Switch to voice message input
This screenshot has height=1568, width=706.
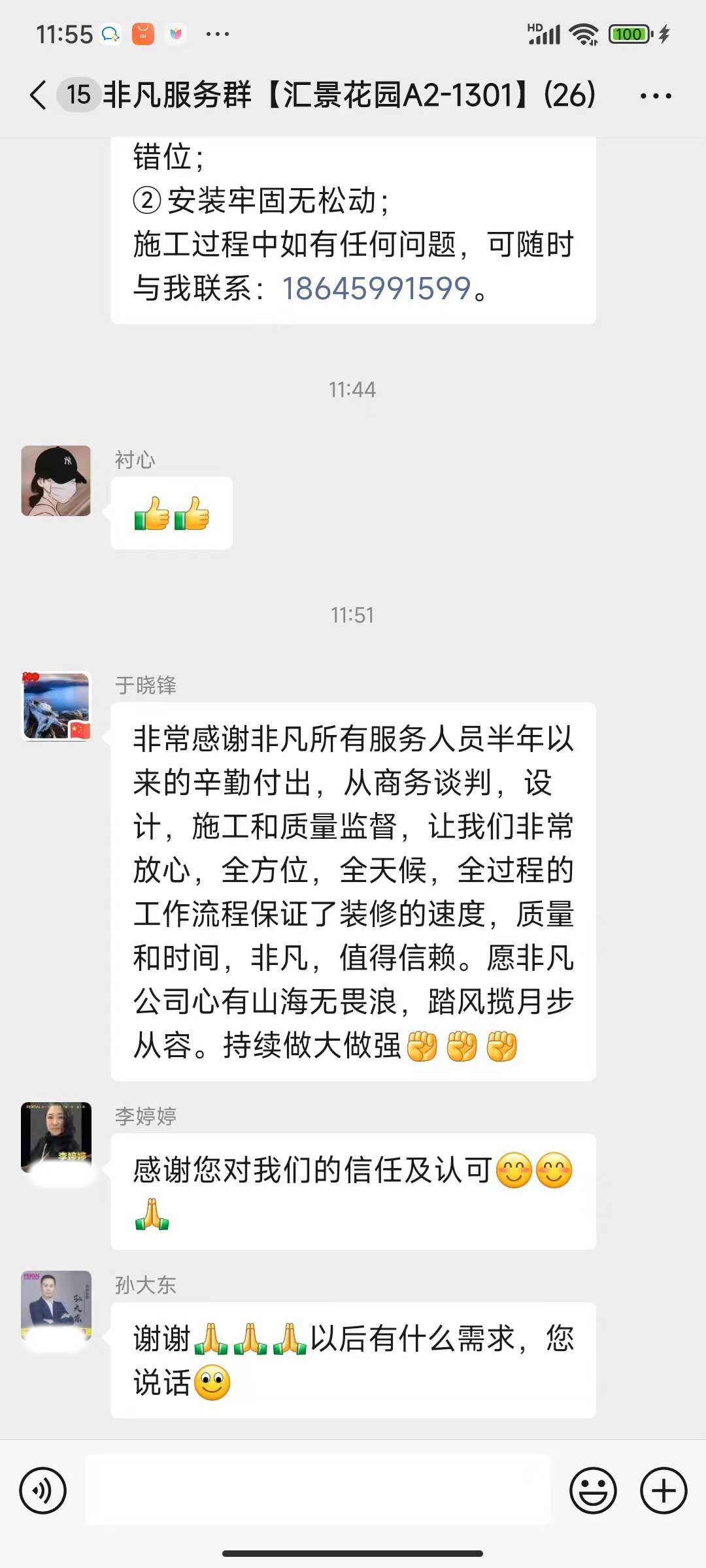(x=43, y=1490)
